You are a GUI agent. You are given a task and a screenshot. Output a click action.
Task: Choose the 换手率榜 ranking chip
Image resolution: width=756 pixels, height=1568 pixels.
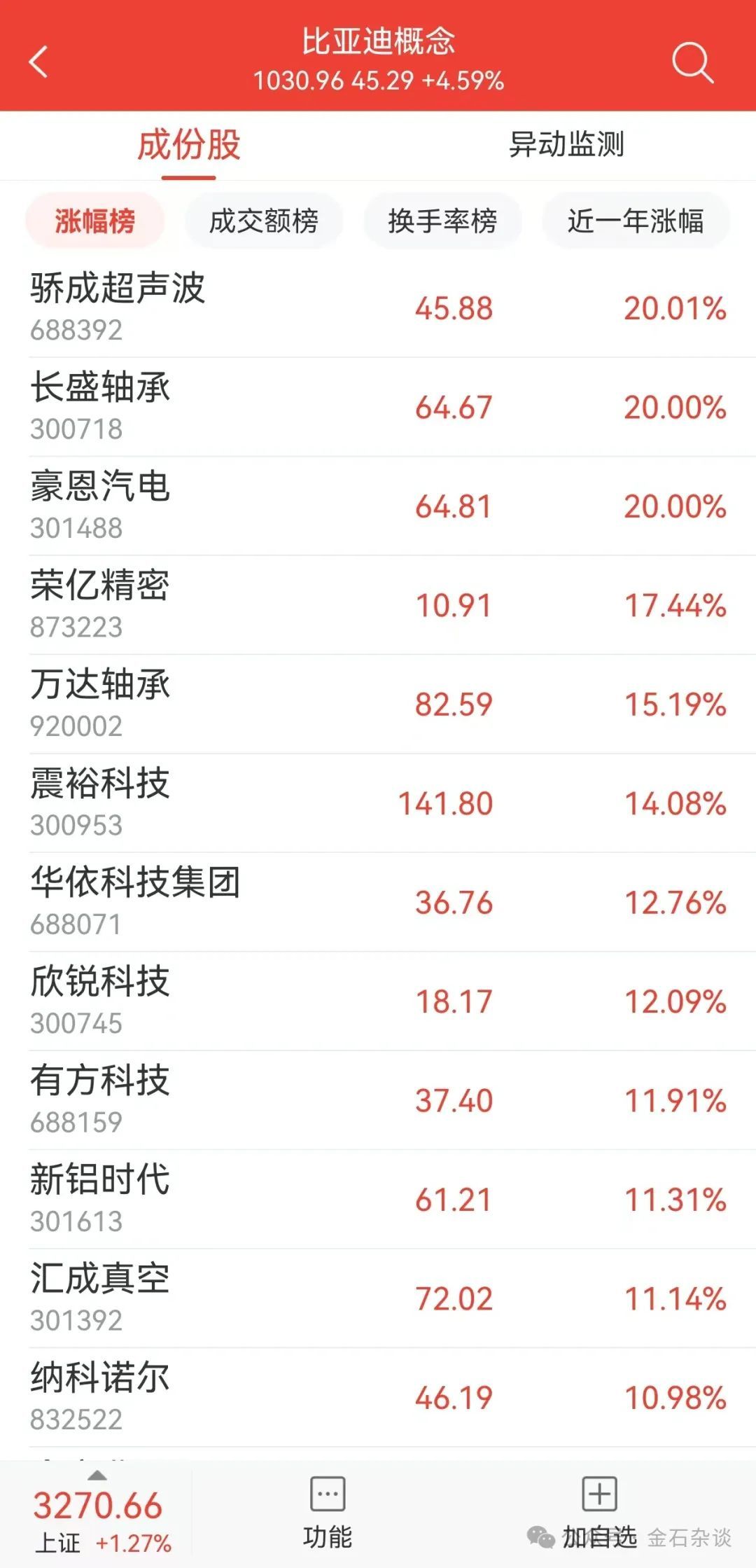pos(442,221)
